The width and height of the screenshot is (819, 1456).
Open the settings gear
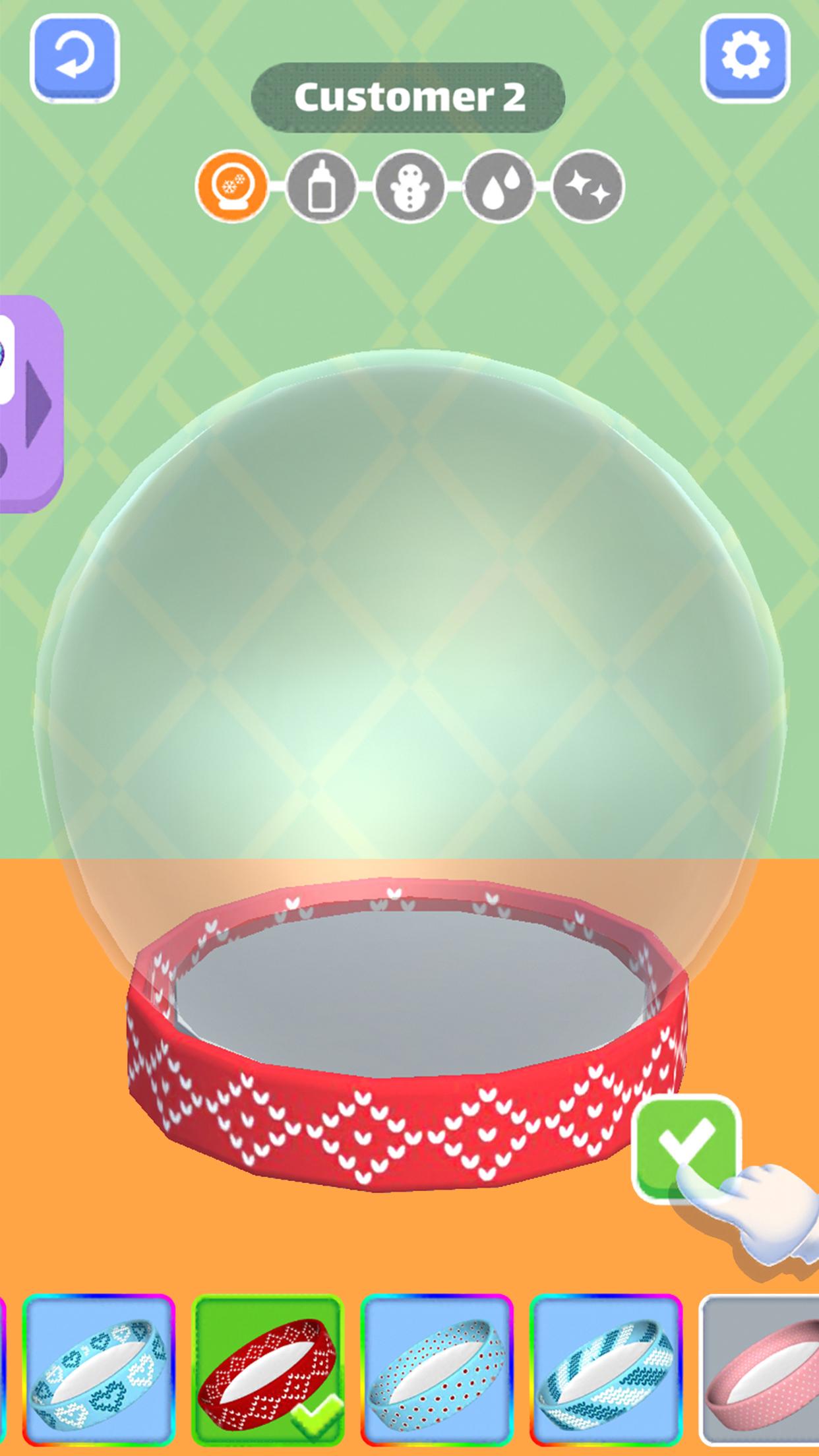[744, 58]
